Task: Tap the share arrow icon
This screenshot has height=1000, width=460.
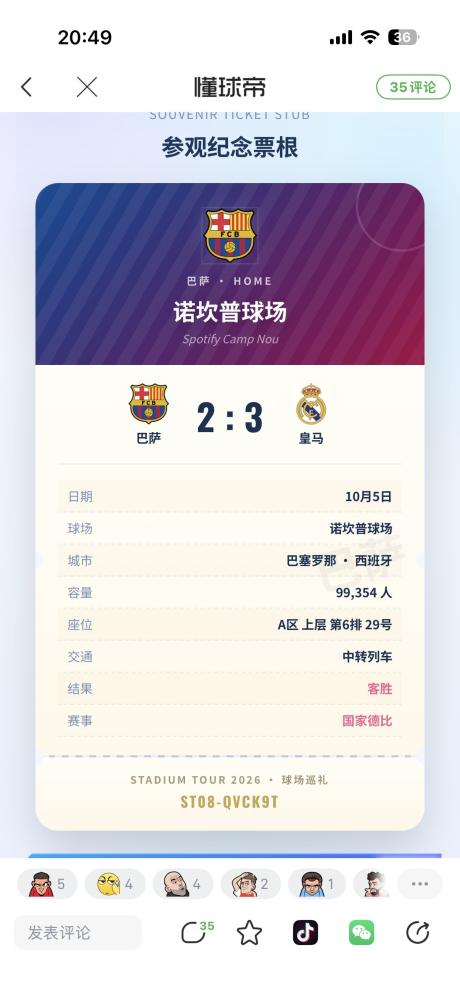Action: pos(418,932)
